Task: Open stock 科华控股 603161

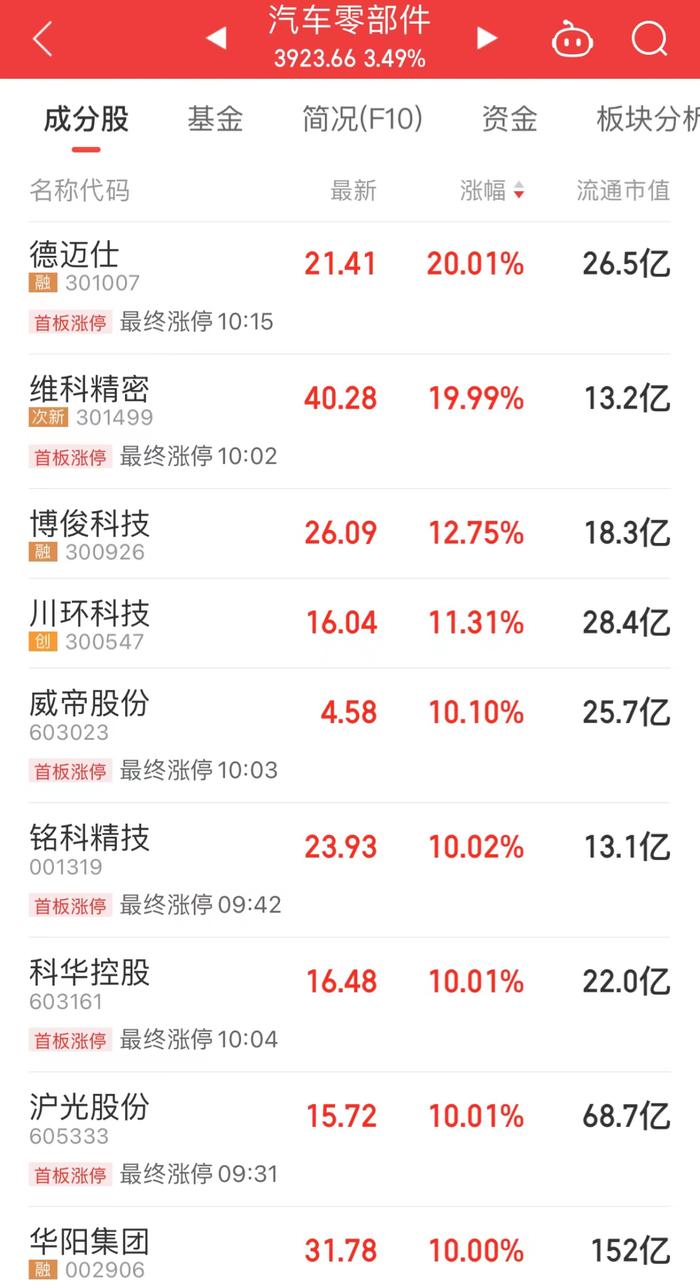Action: coord(350,1005)
